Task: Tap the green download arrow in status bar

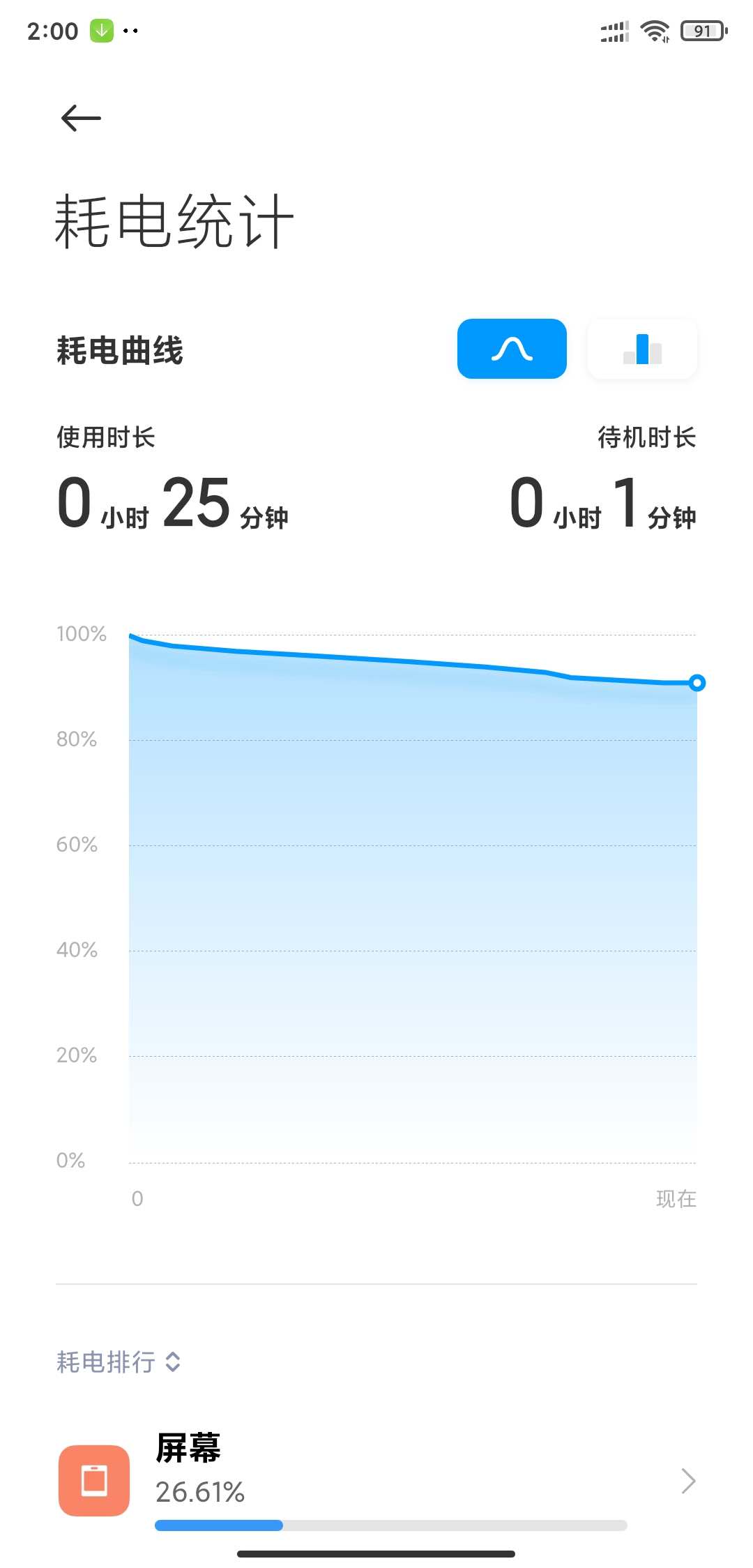Action: point(102,30)
